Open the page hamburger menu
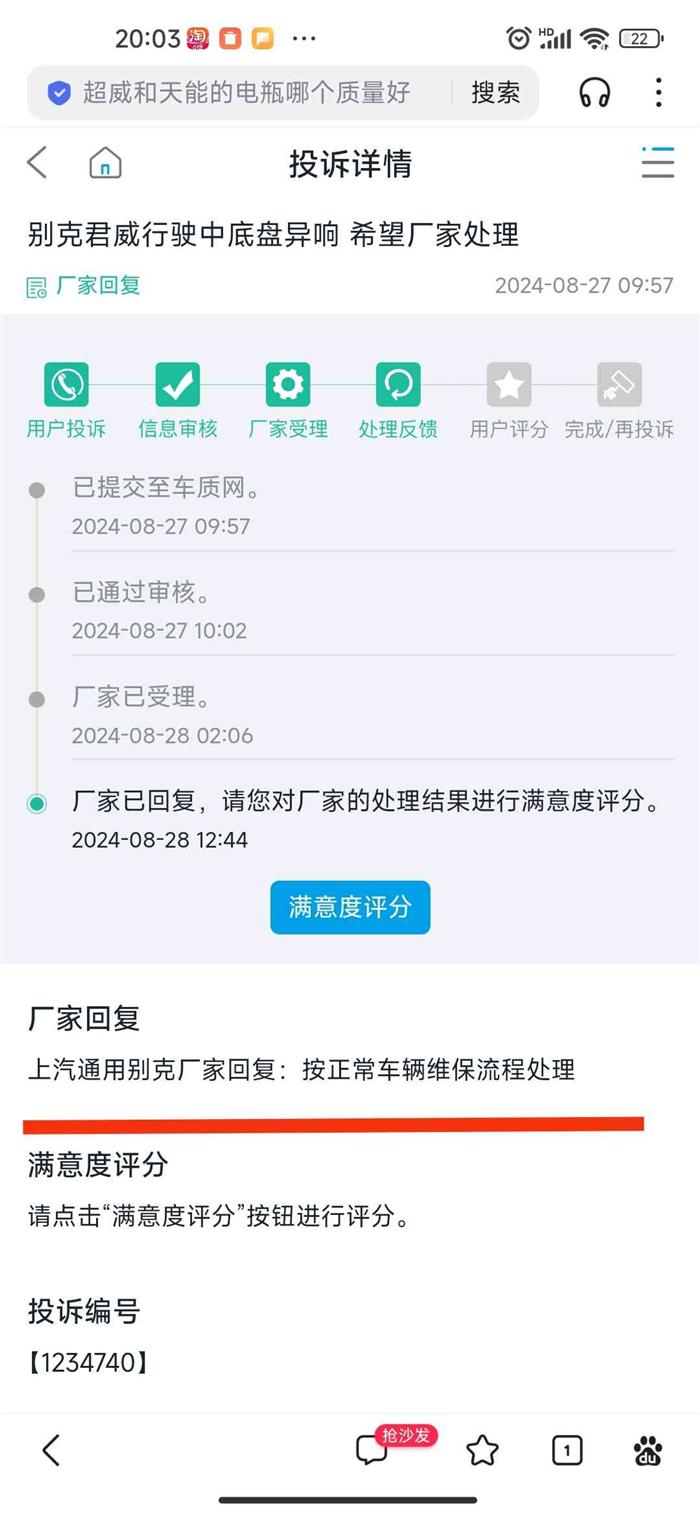700x1516 pixels. [657, 162]
